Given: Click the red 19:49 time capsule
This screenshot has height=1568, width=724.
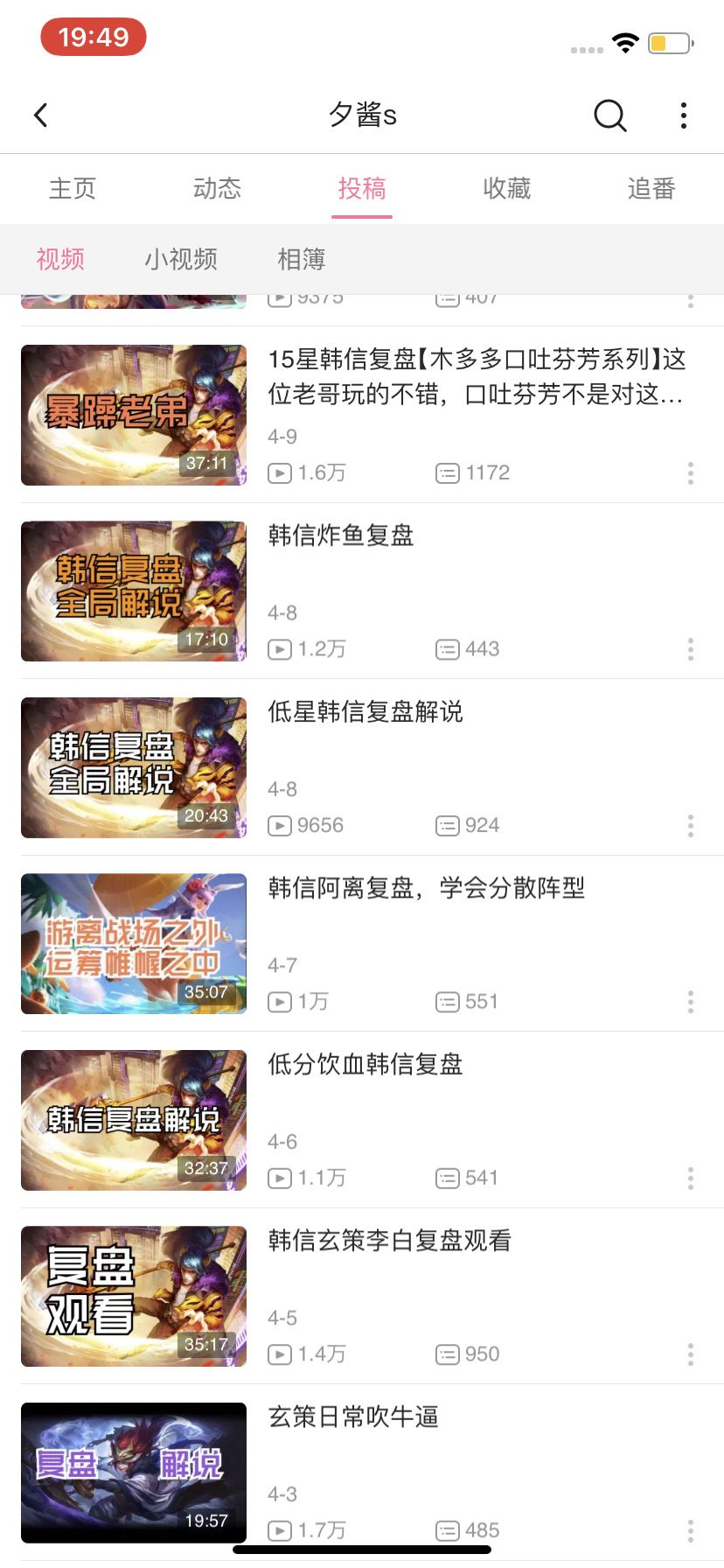Looking at the screenshot, I should coord(94,38).
